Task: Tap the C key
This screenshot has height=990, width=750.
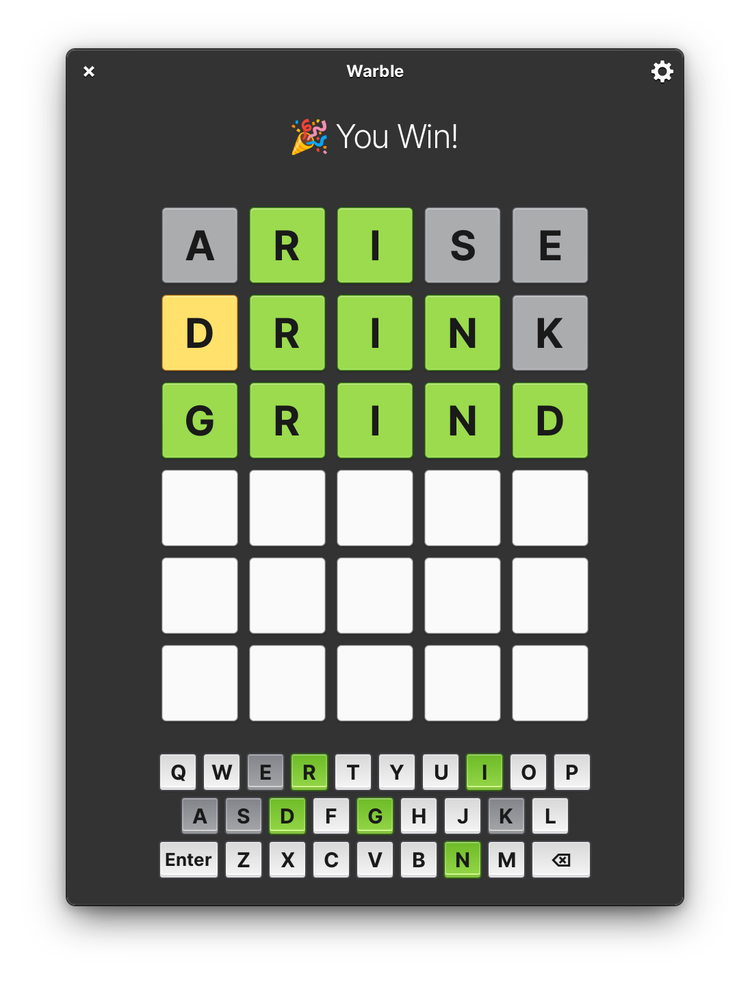Action: pyautogui.click(x=331, y=860)
